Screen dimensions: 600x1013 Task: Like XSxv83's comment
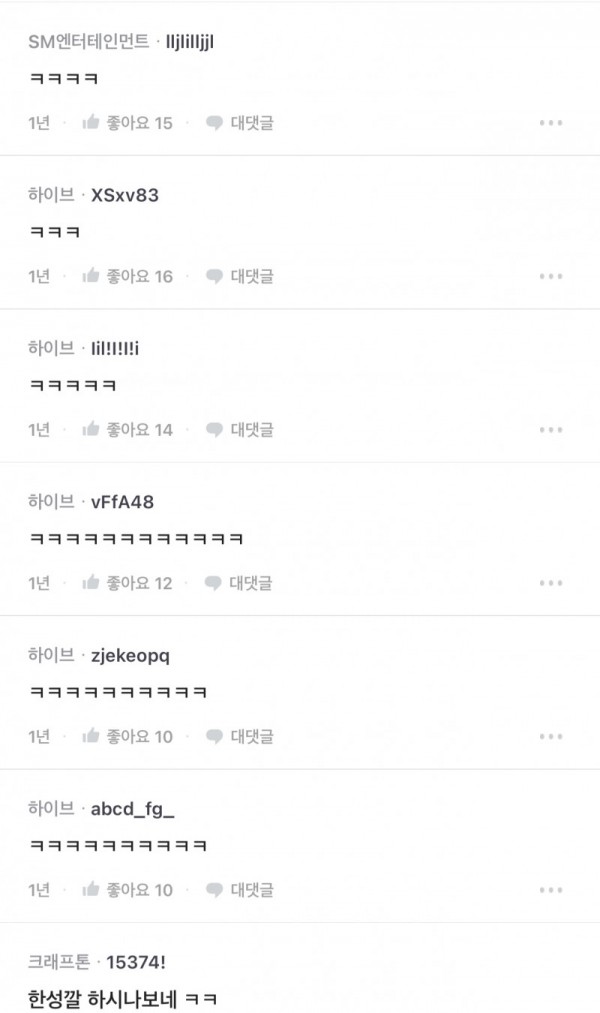pos(127,277)
